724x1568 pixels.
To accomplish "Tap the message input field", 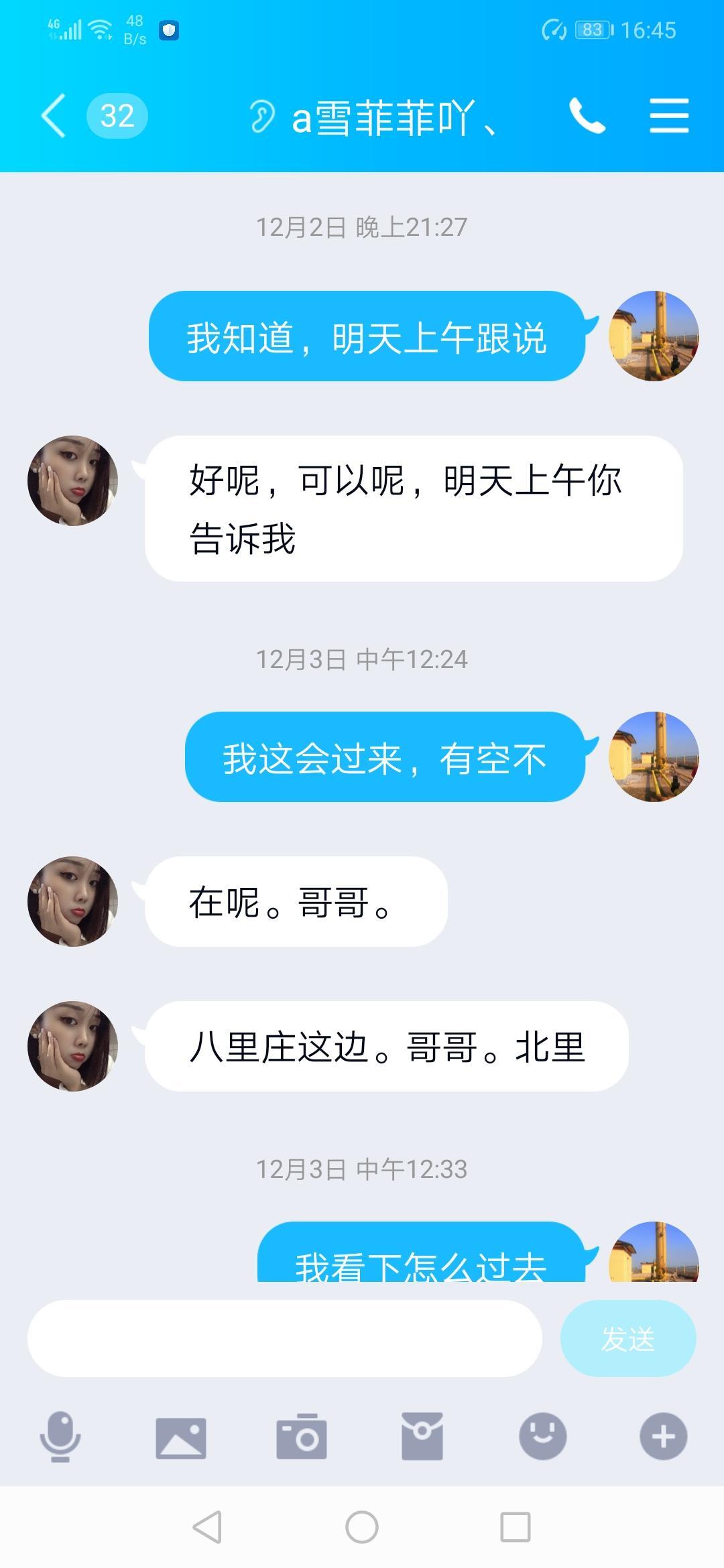I will point(284,1339).
